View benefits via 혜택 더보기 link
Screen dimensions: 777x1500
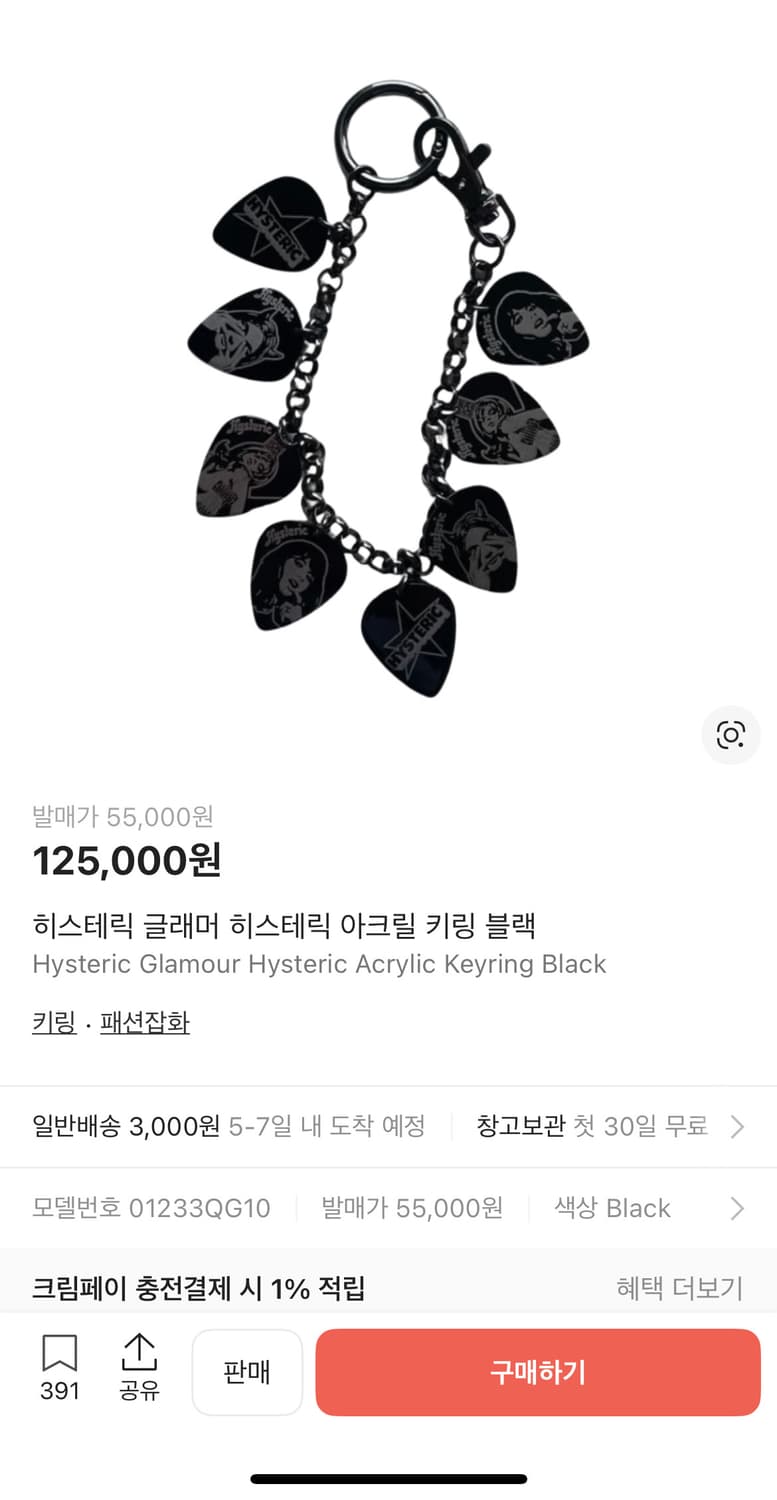pos(679,1289)
